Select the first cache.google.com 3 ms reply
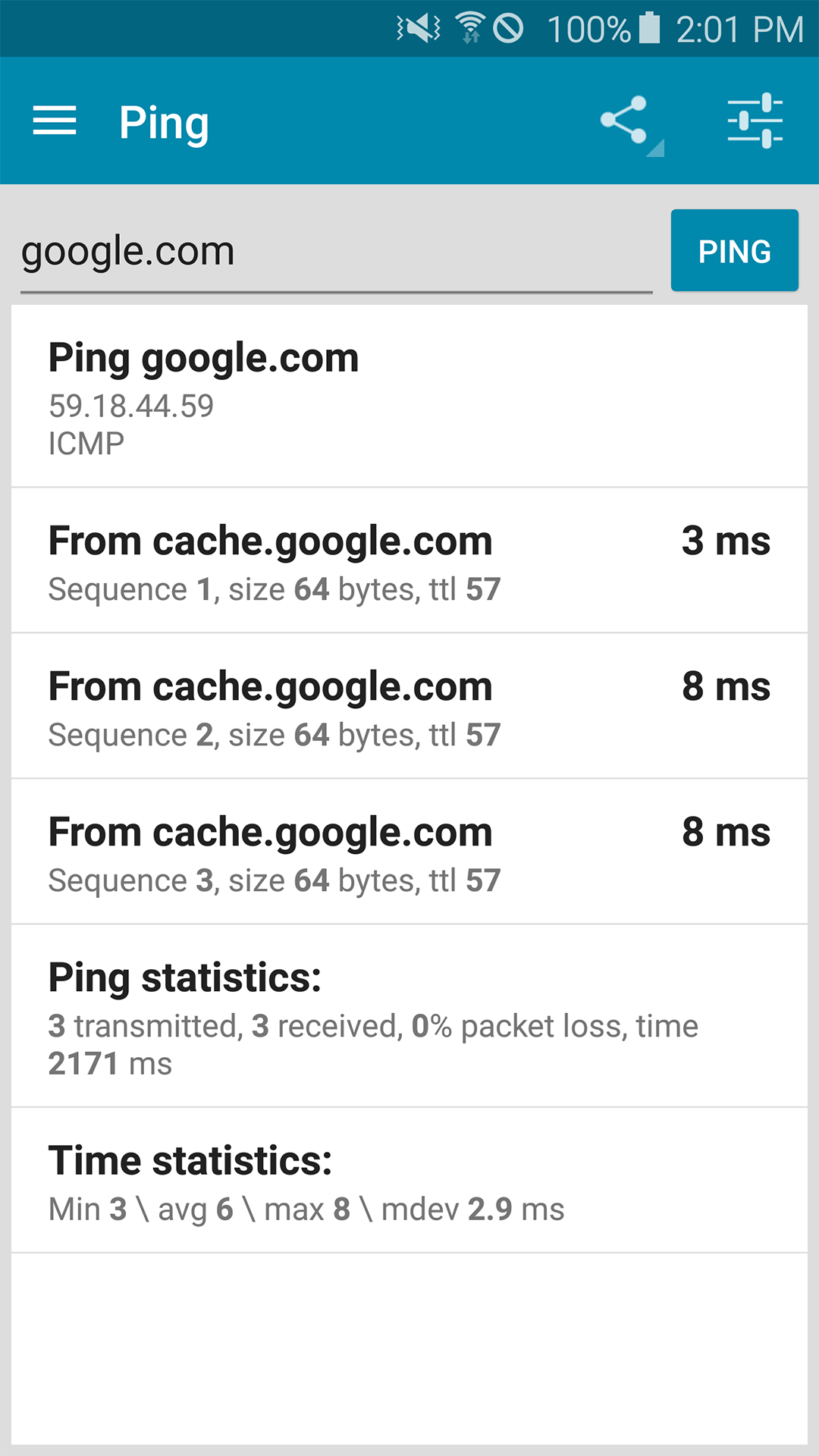Screen dimensions: 819x1456 click(x=409, y=560)
